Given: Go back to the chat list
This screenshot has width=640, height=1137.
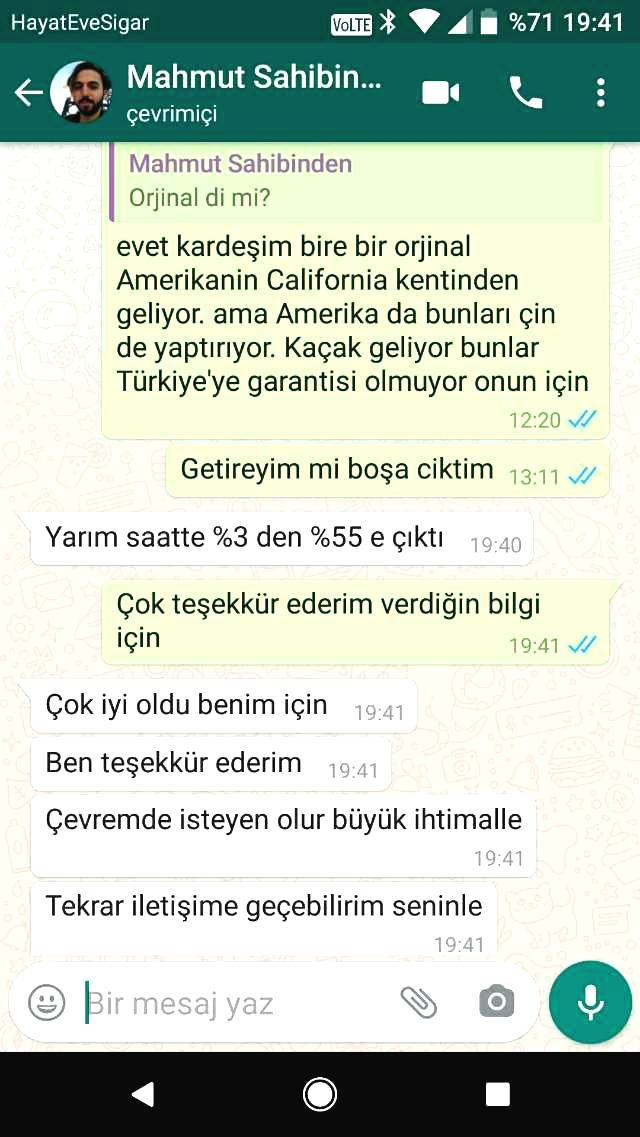Looking at the screenshot, I should coord(28,93).
